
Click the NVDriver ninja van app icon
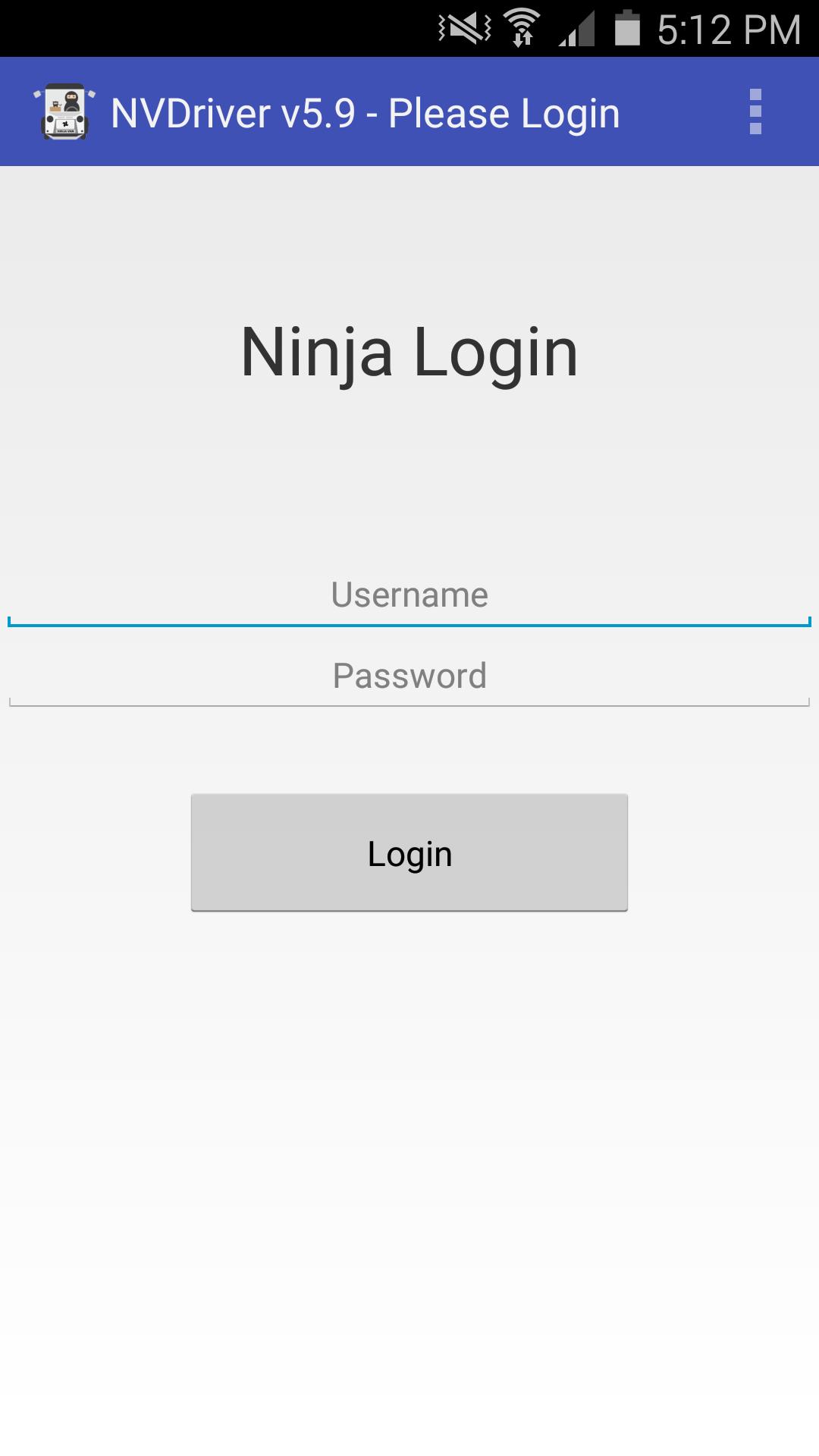point(64,111)
